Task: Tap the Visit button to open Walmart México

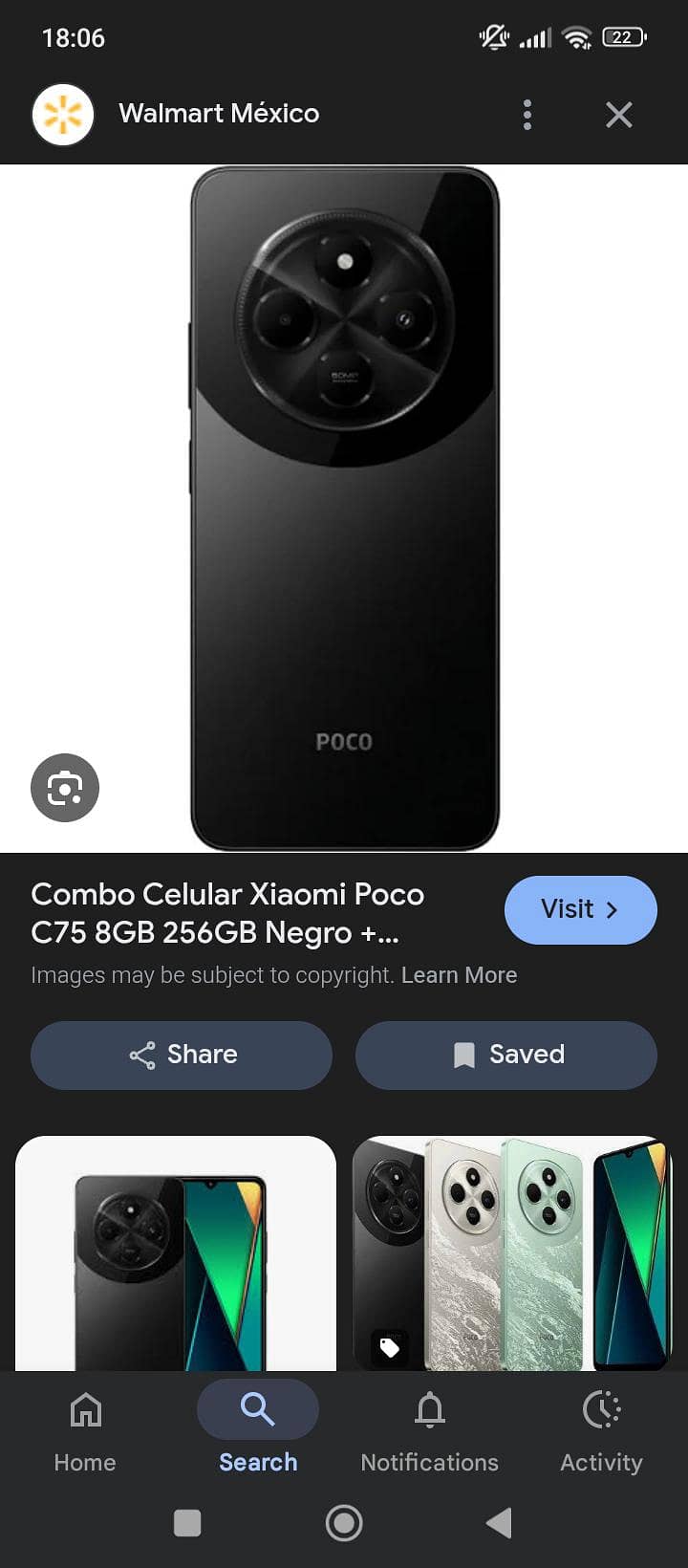Action: [x=580, y=910]
